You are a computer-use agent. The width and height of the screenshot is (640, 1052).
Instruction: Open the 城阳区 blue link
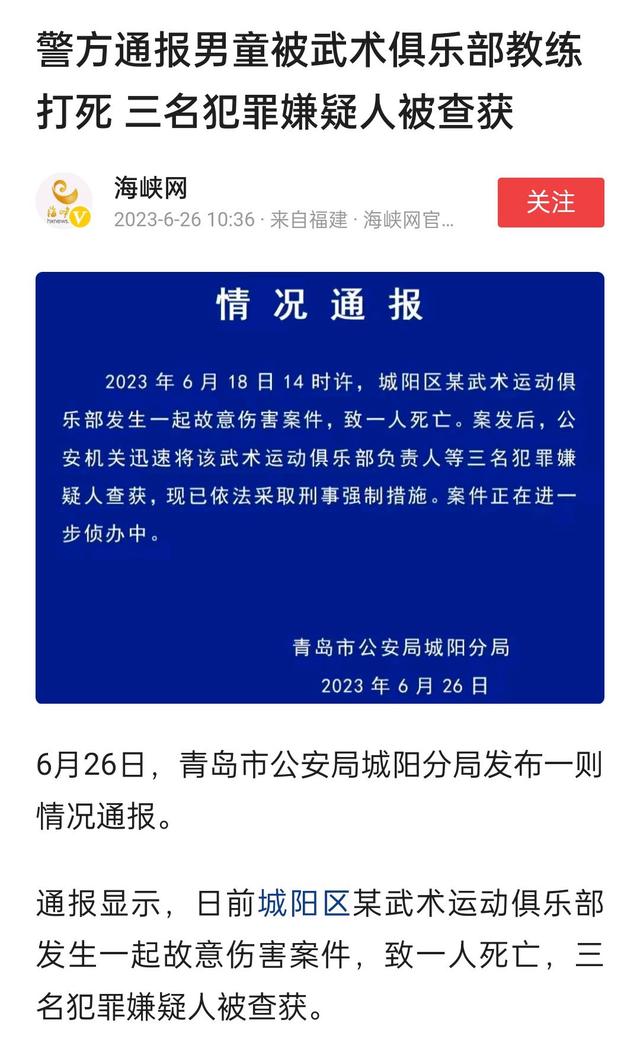click(303, 904)
